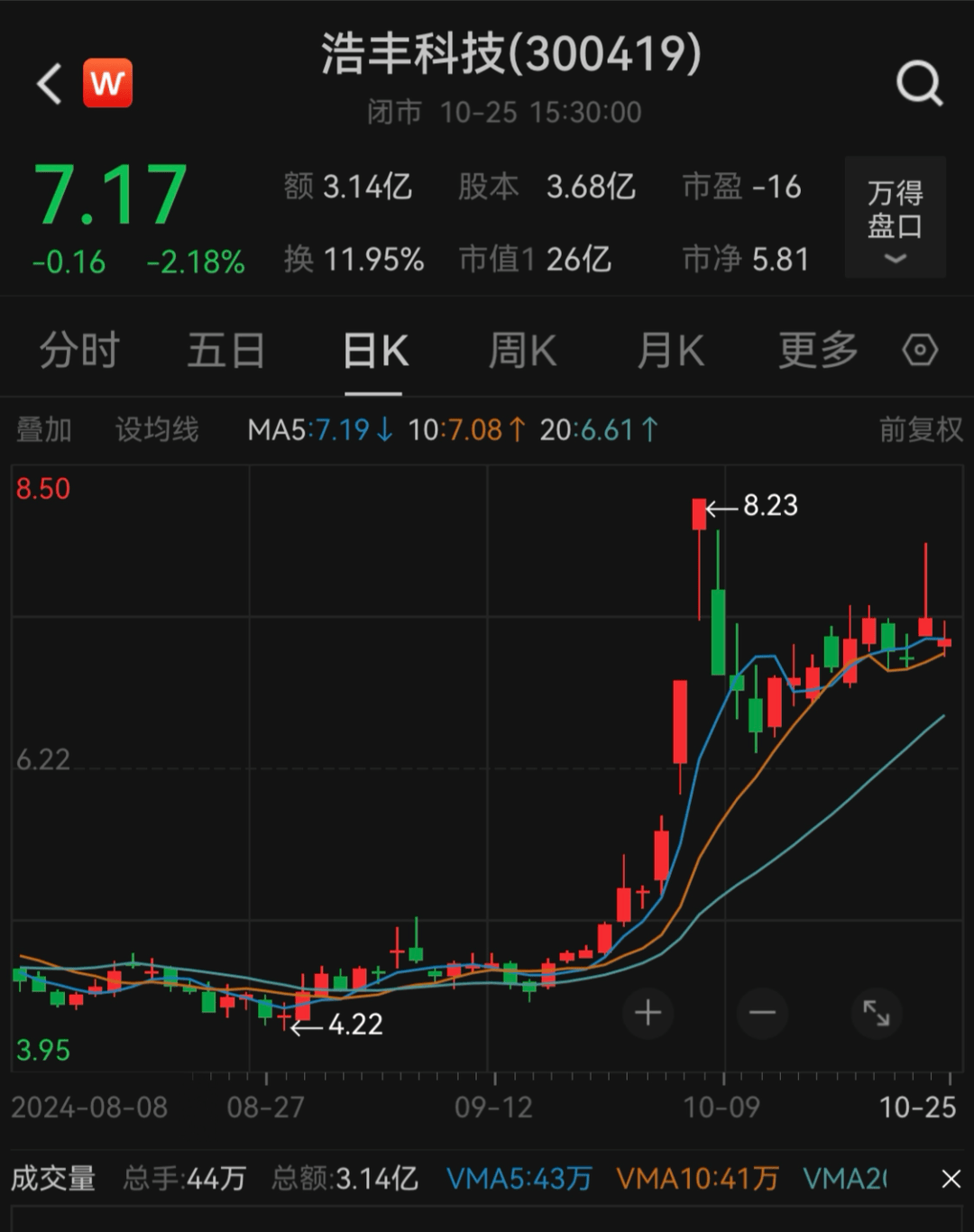Select the 五日 five-day view
The width and height of the screenshot is (974, 1232).
pyautogui.click(x=226, y=351)
